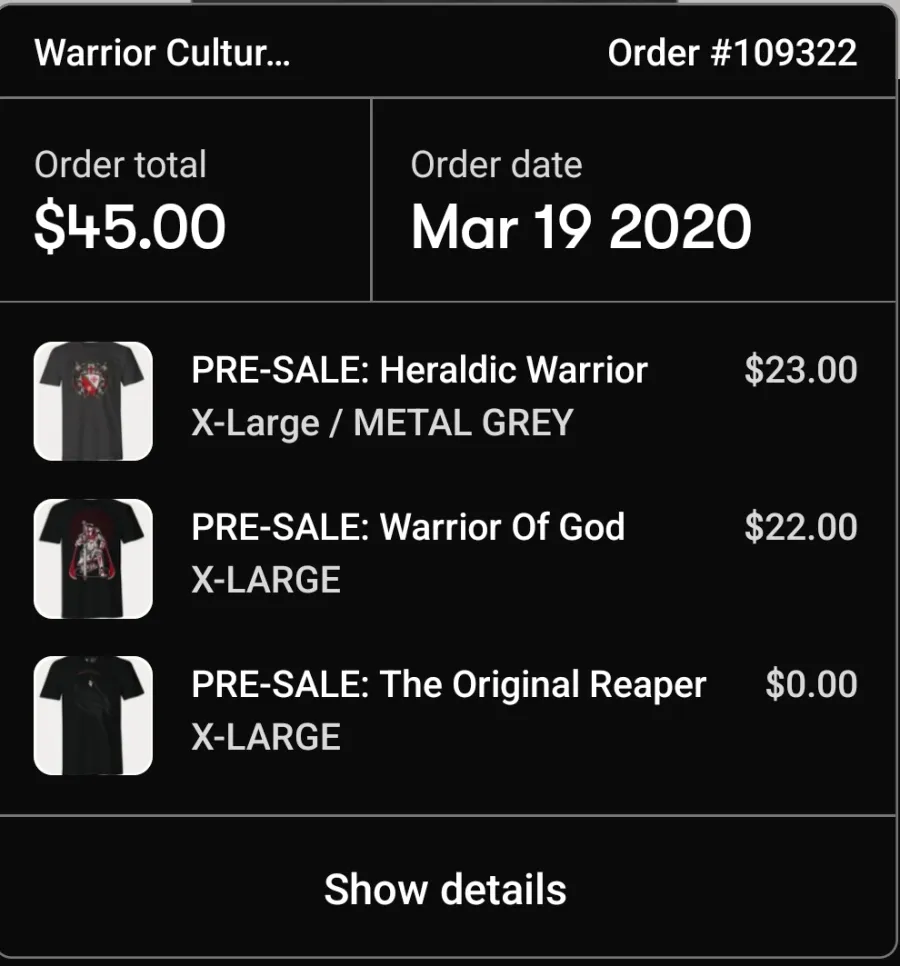
Task: Tap the Show details button
Action: (446, 889)
